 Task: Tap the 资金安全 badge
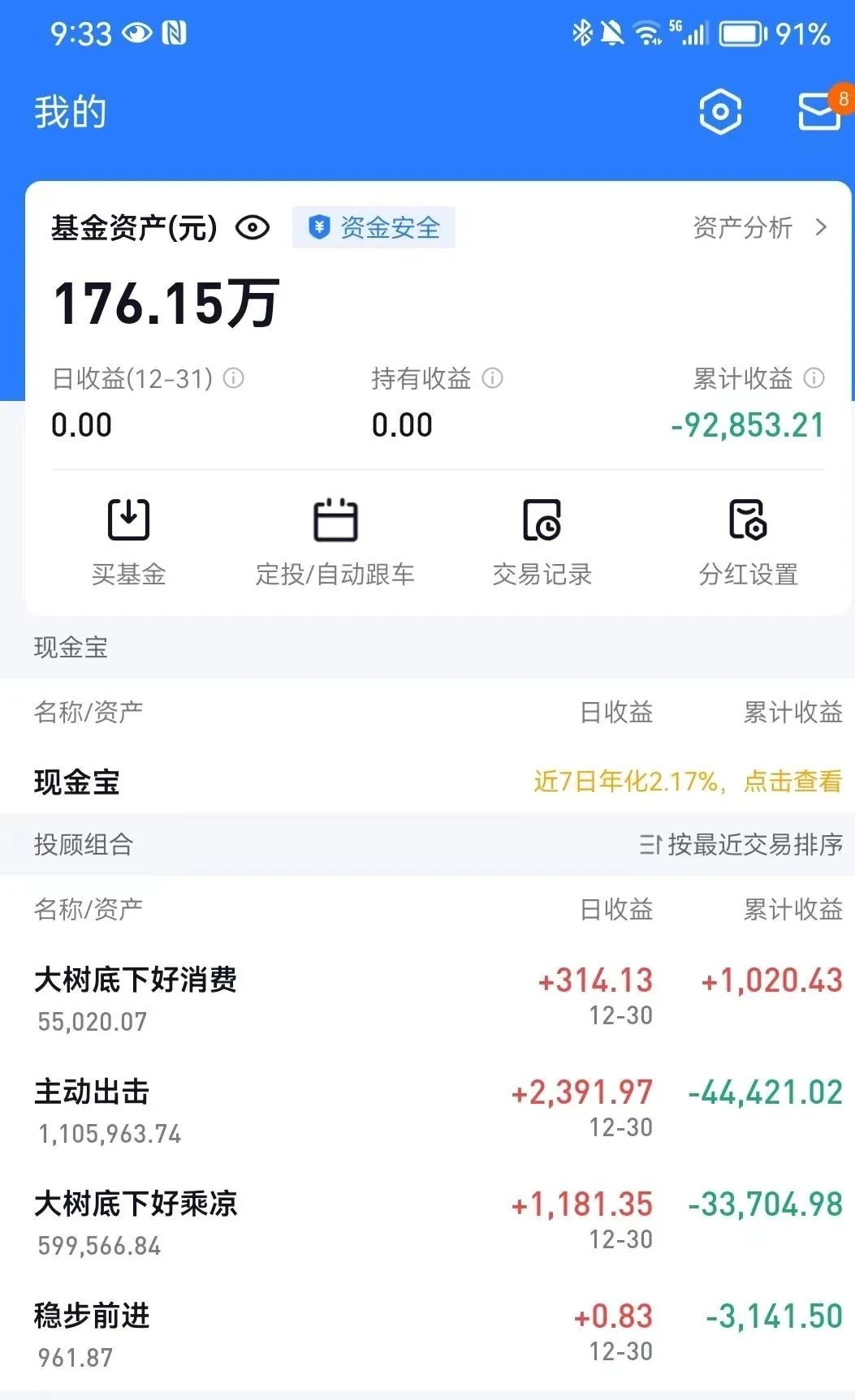click(374, 227)
